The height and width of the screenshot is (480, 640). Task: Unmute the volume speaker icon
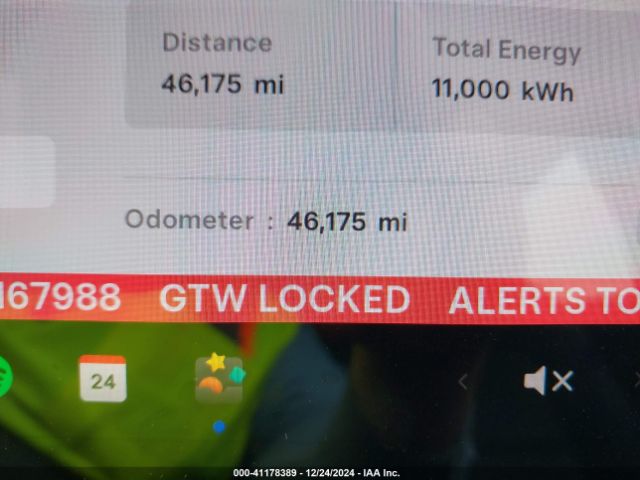click(548, 380)
